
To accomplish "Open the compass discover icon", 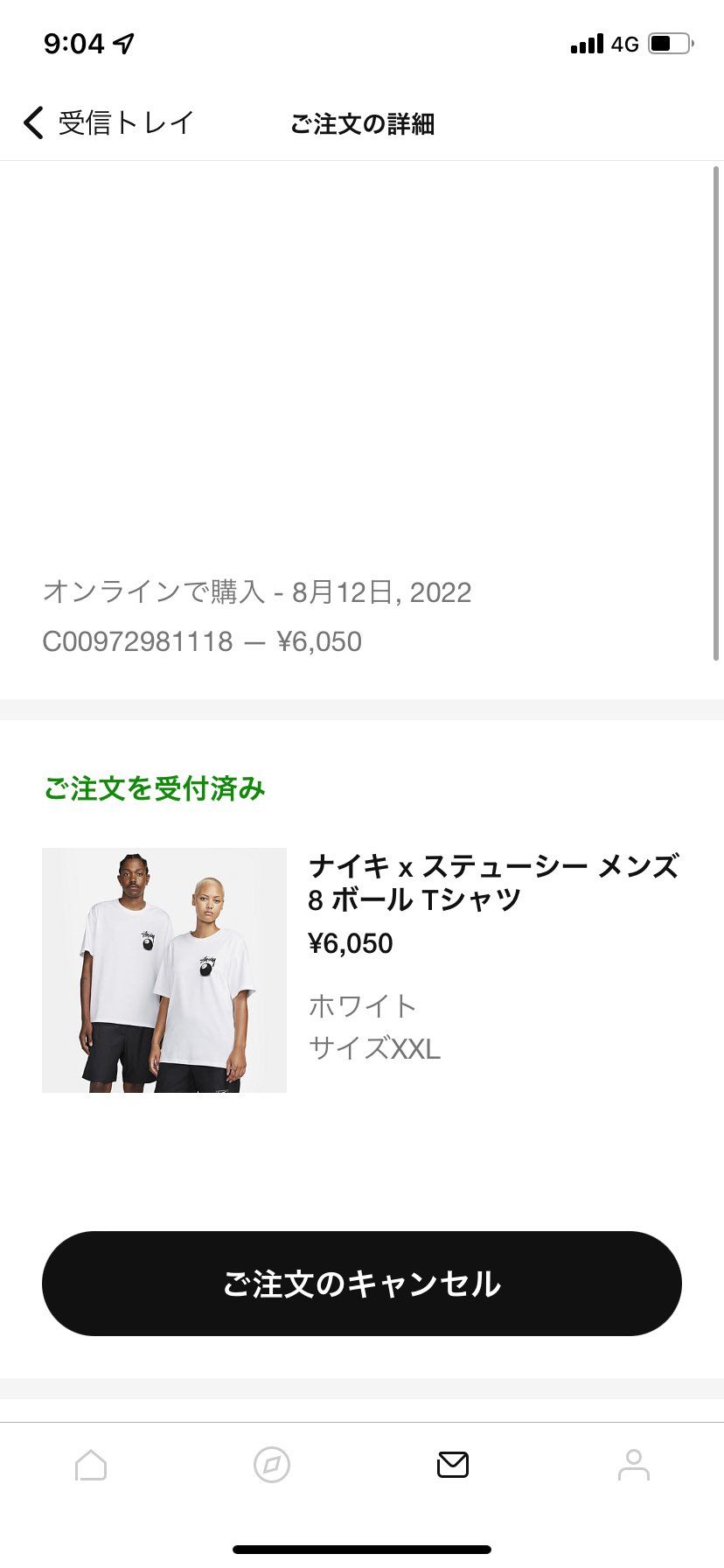I will click(x=271, y=1464).
